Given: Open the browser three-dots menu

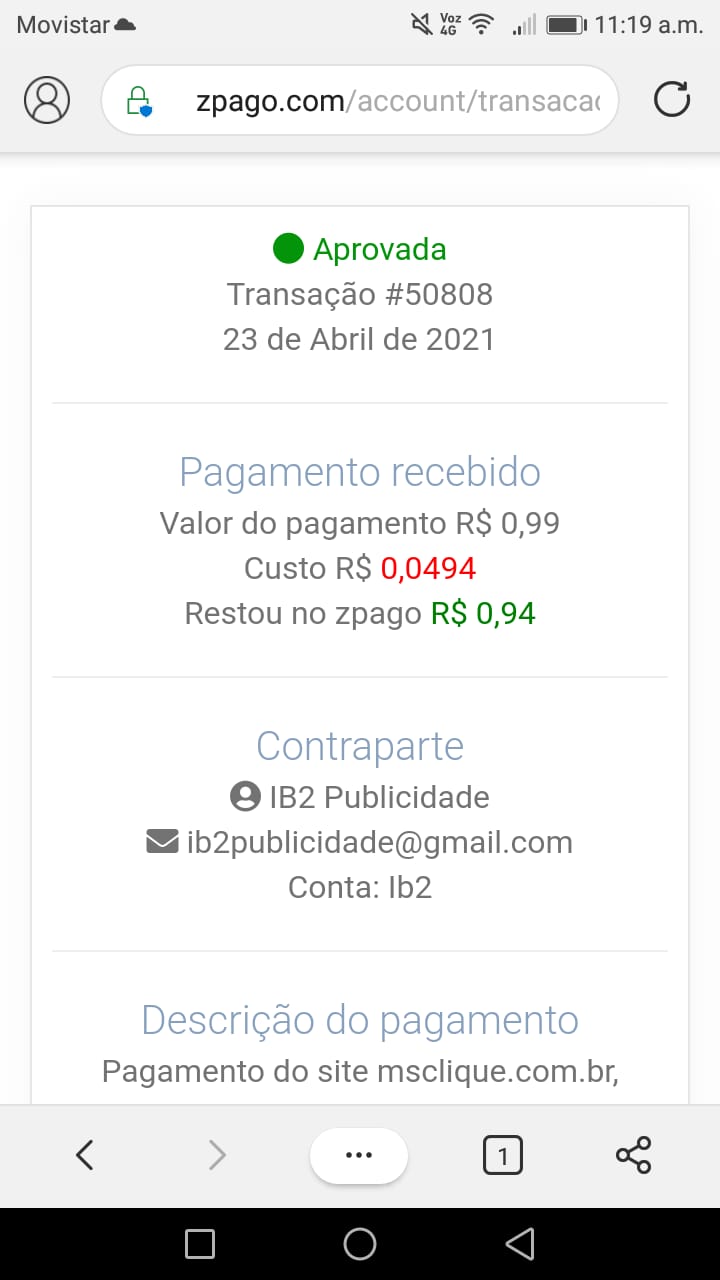Looking at the screenshot, I should tap(359, 1155).
